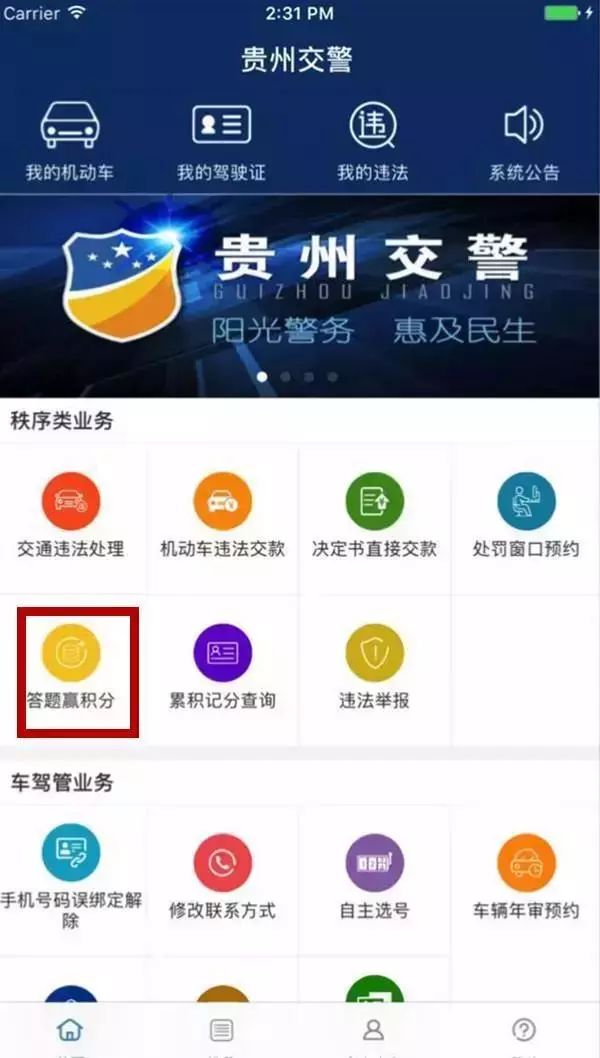This screenshot has height=1058, width=600.
Task: Switch to the profile tab in bottom bar
Action: (x=372, y=1032)
